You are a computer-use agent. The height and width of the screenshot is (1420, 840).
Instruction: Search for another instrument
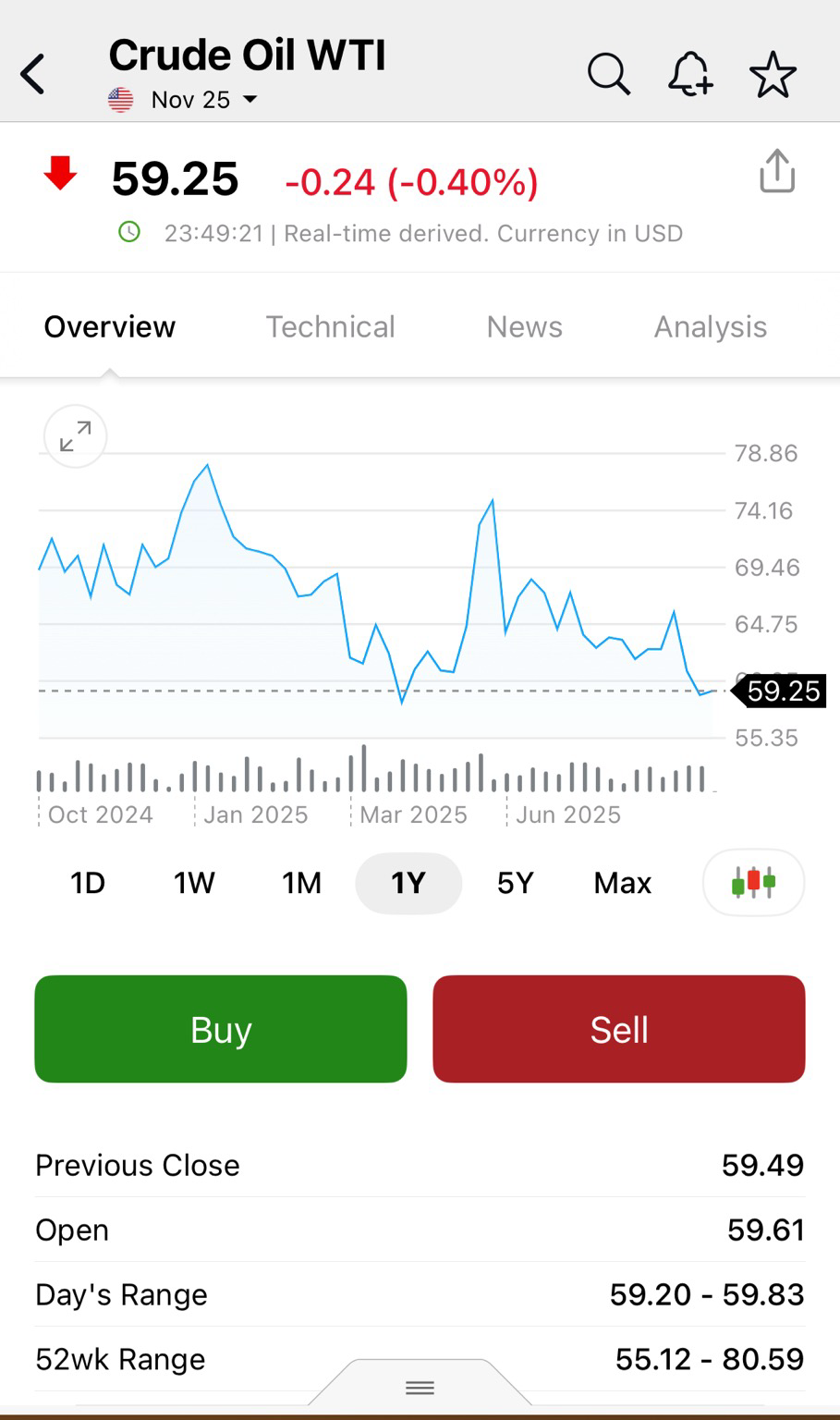(x=608, y=74)
